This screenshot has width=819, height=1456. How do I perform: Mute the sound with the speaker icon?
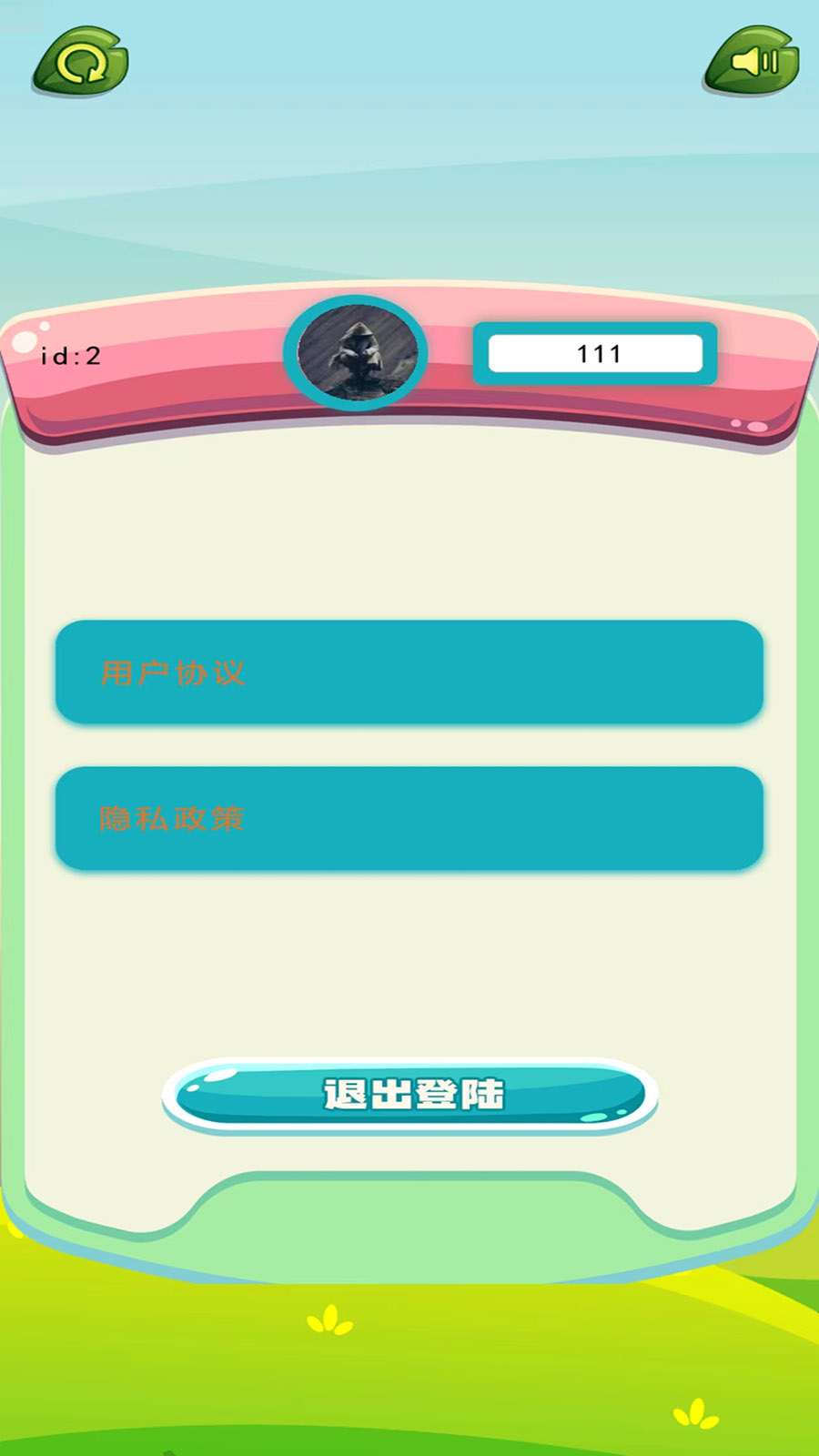pyautogui.click(x=752, y=61)
